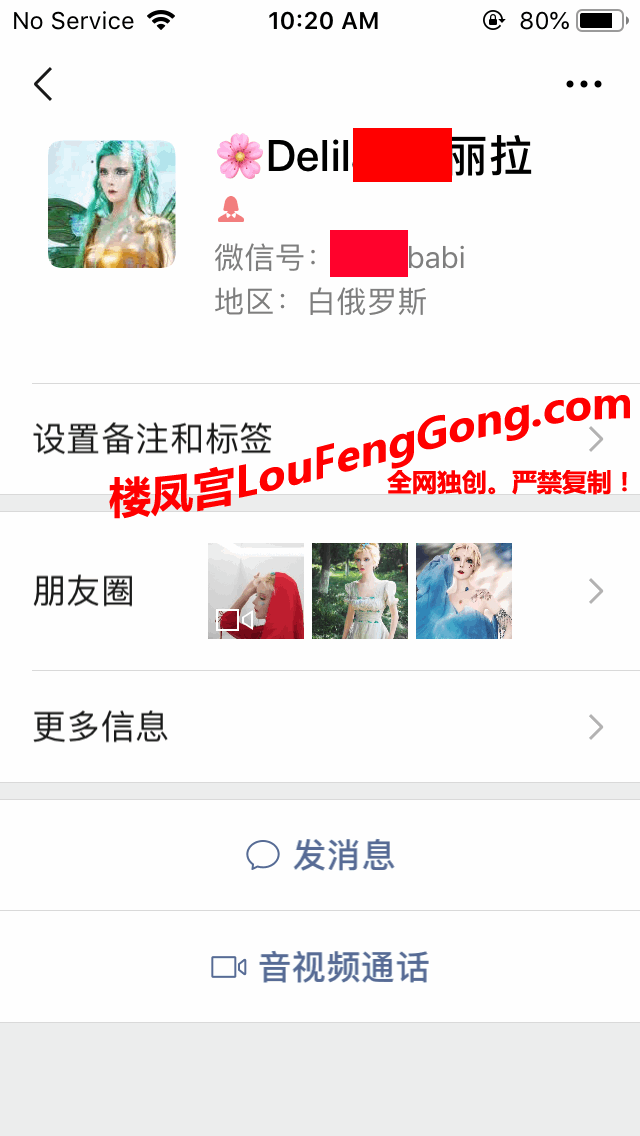Open the 更多信息 row
Screen dimensions: 640x1136
point(320,727)
